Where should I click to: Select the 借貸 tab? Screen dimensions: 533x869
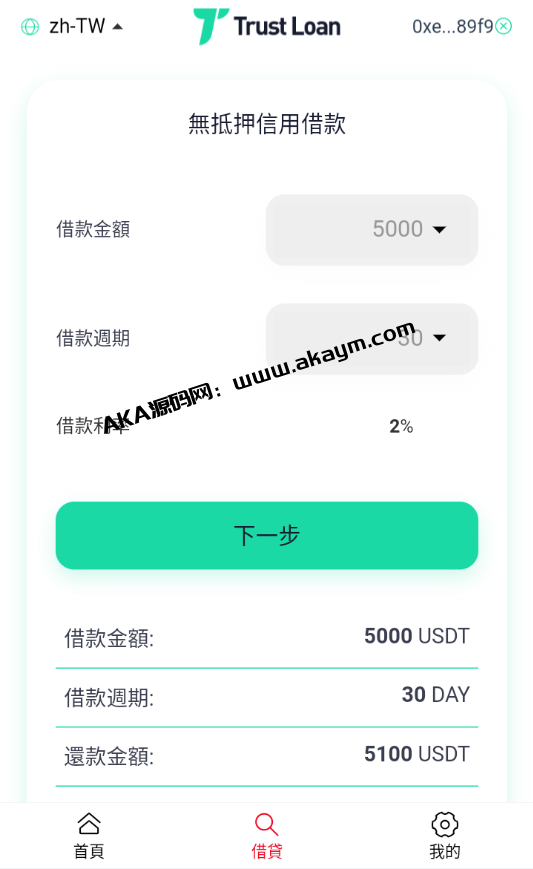tap(266, 836)
